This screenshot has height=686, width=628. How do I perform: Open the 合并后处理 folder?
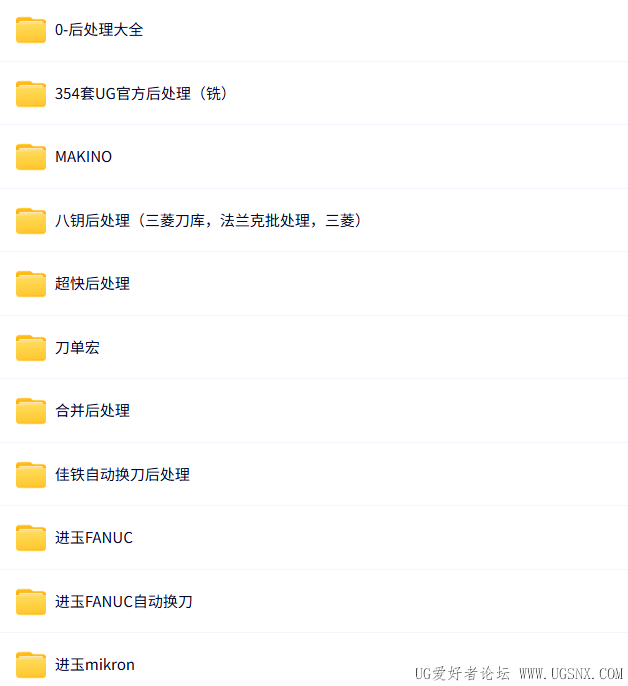(x=92, y=411)
